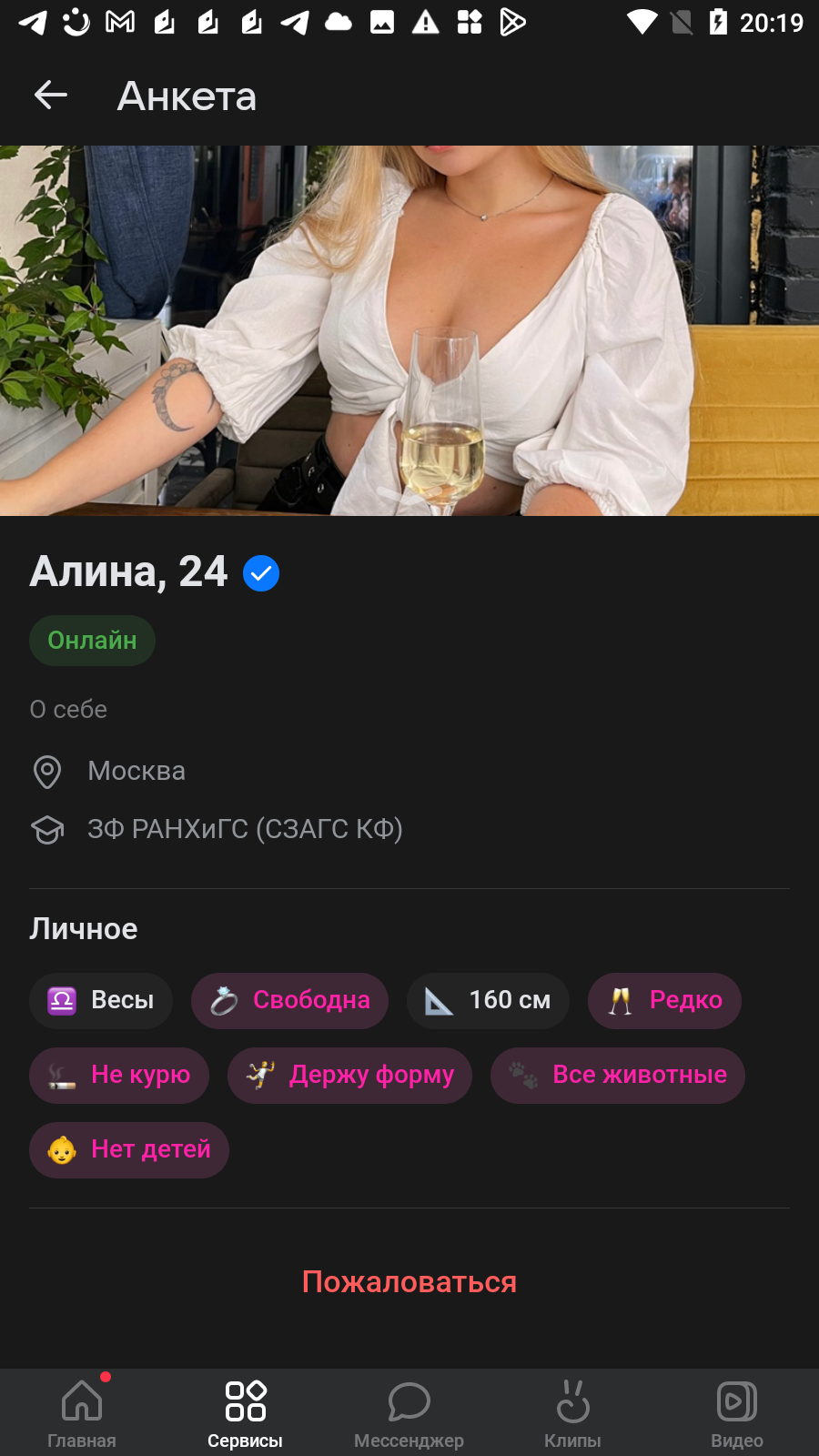The image size is (819, 1456).
Task: Open Алина's profile photo
Action: click(409, 330)
